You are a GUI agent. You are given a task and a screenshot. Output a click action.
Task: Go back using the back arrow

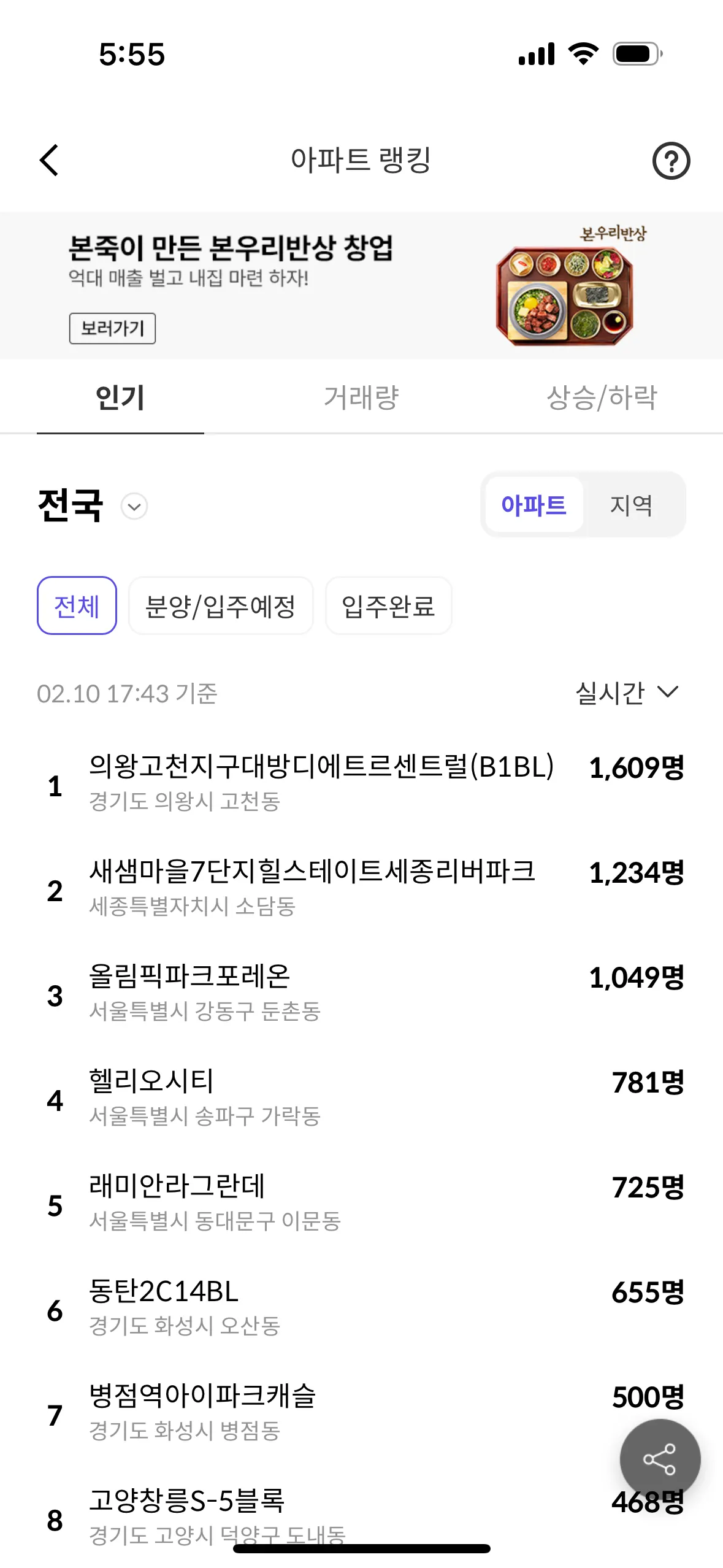point(50,161)
